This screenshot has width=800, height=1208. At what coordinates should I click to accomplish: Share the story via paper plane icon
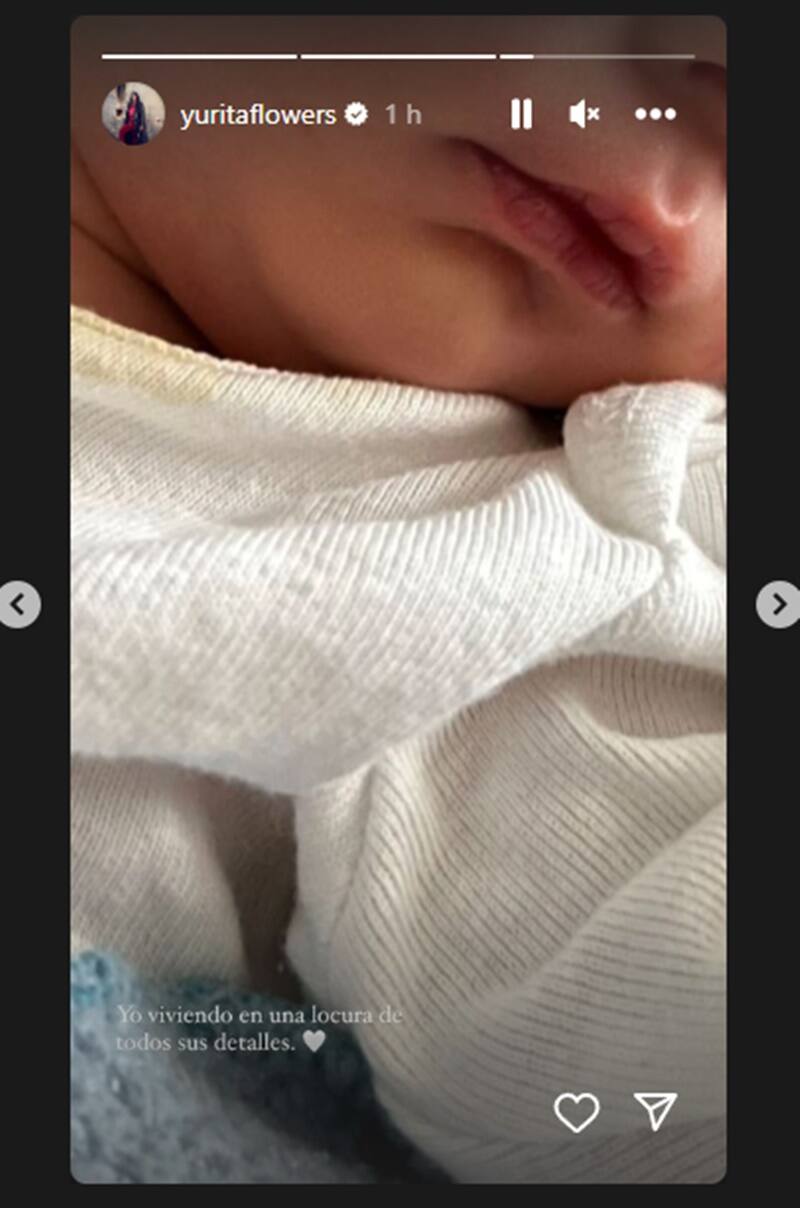pyautogui.click(x=656, y=1111)
